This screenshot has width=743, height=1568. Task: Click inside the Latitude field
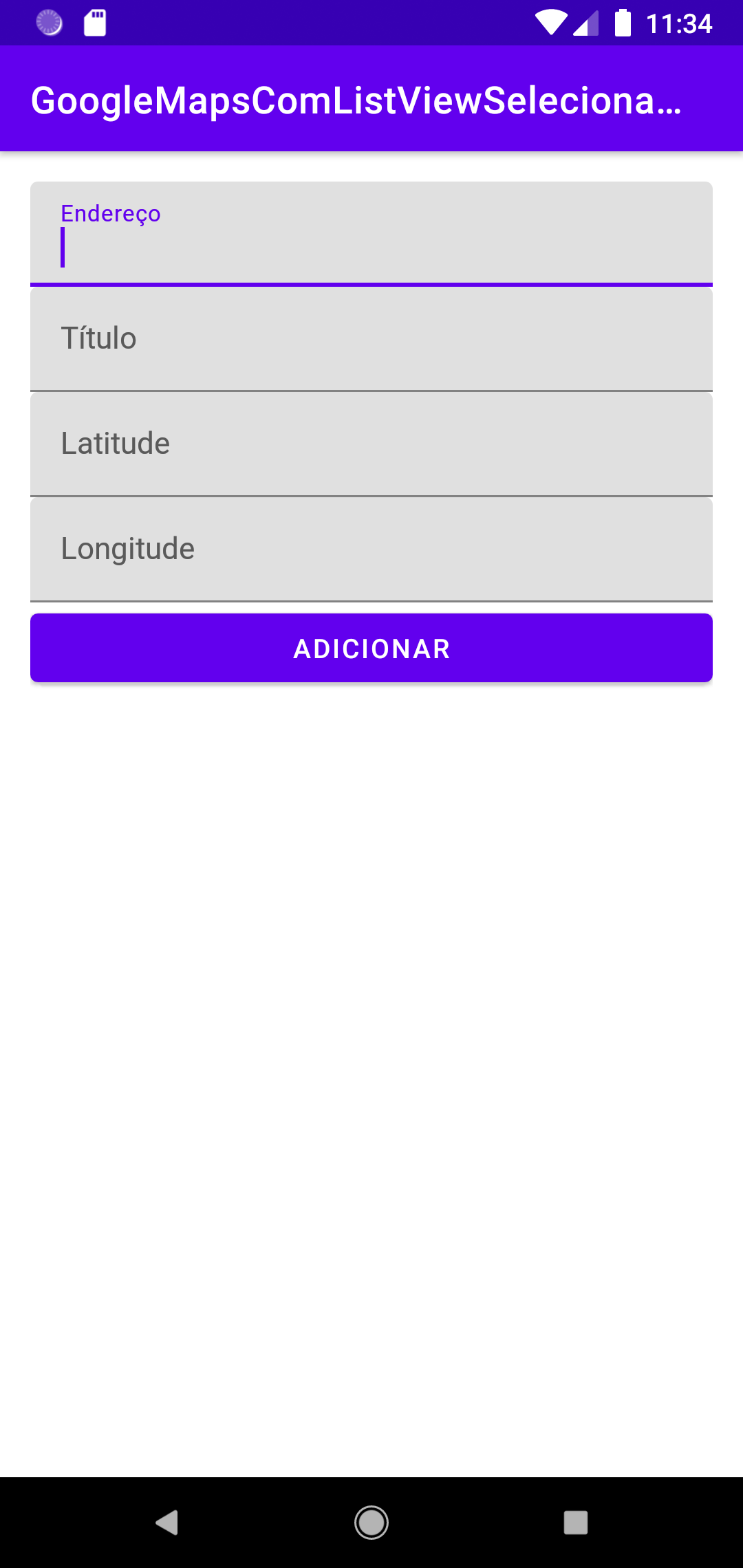click(371, 444)
